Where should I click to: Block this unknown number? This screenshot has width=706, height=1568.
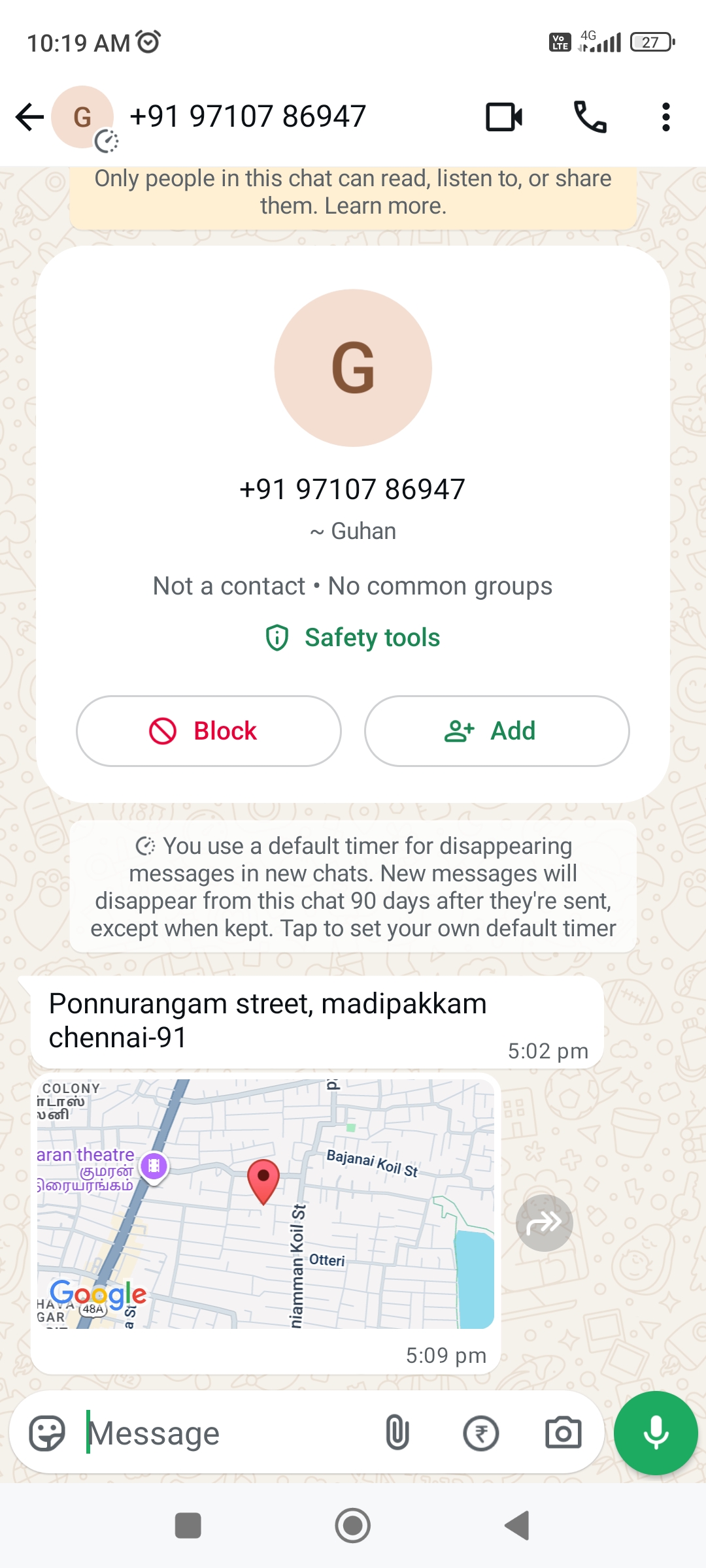point(209,730)
